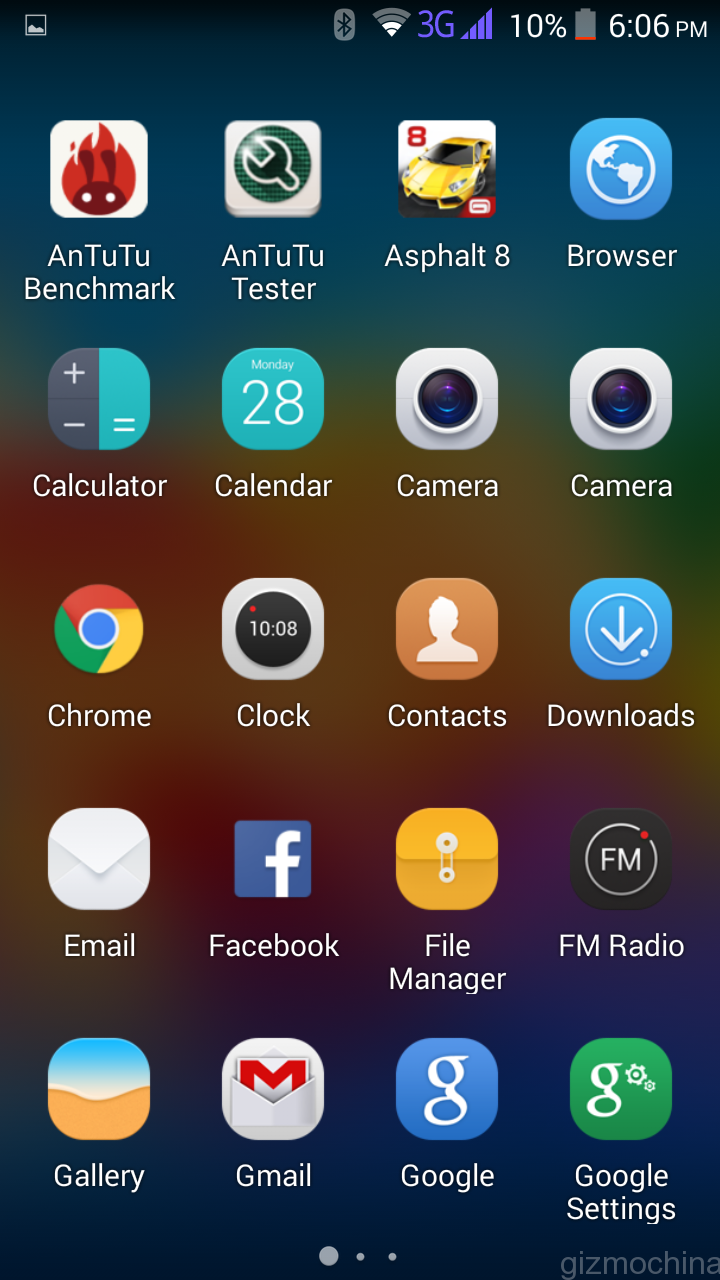Launch Google Chrome
The width and height of the screenshot is (720, 1280).
pos(99,629)
